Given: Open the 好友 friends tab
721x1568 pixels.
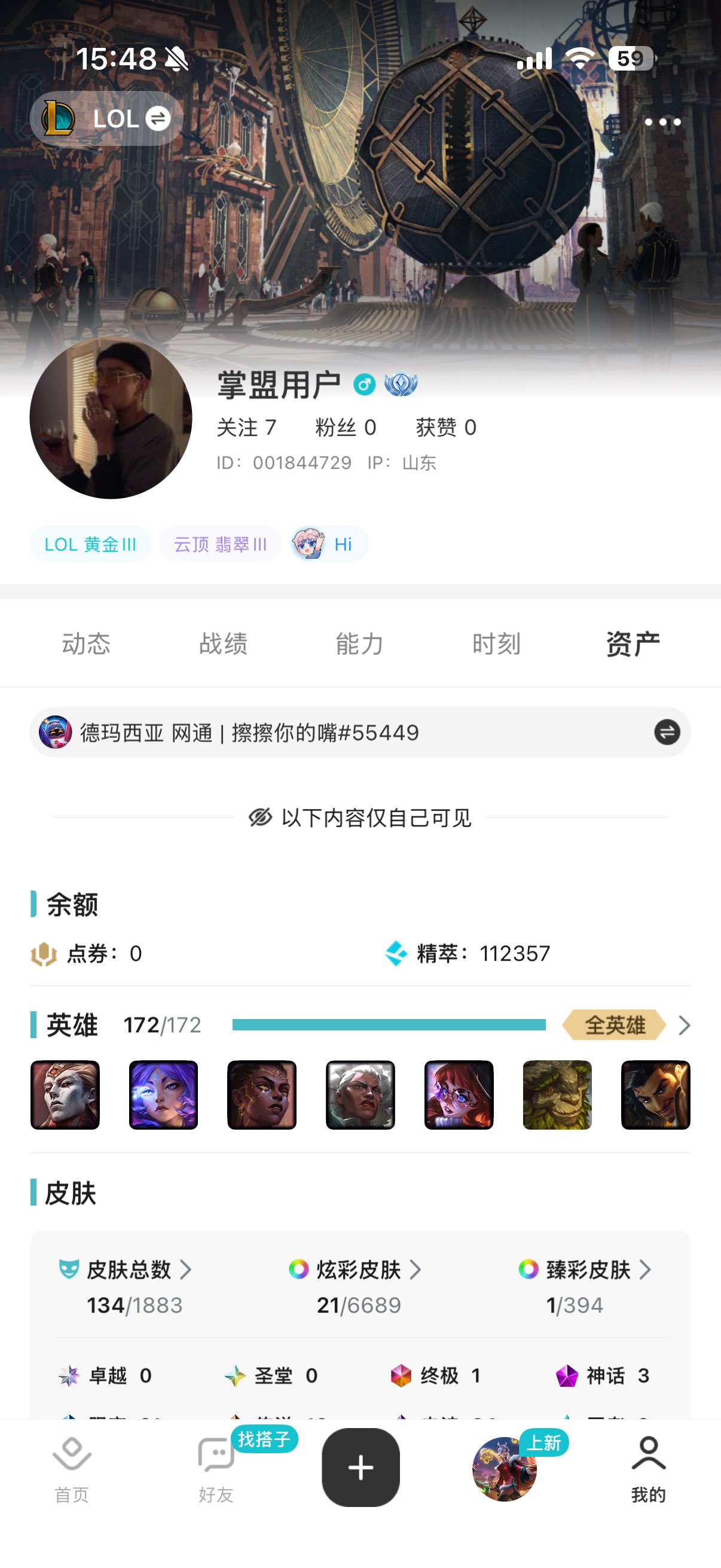Looking at the screenshot, I should click(216, 1468).
